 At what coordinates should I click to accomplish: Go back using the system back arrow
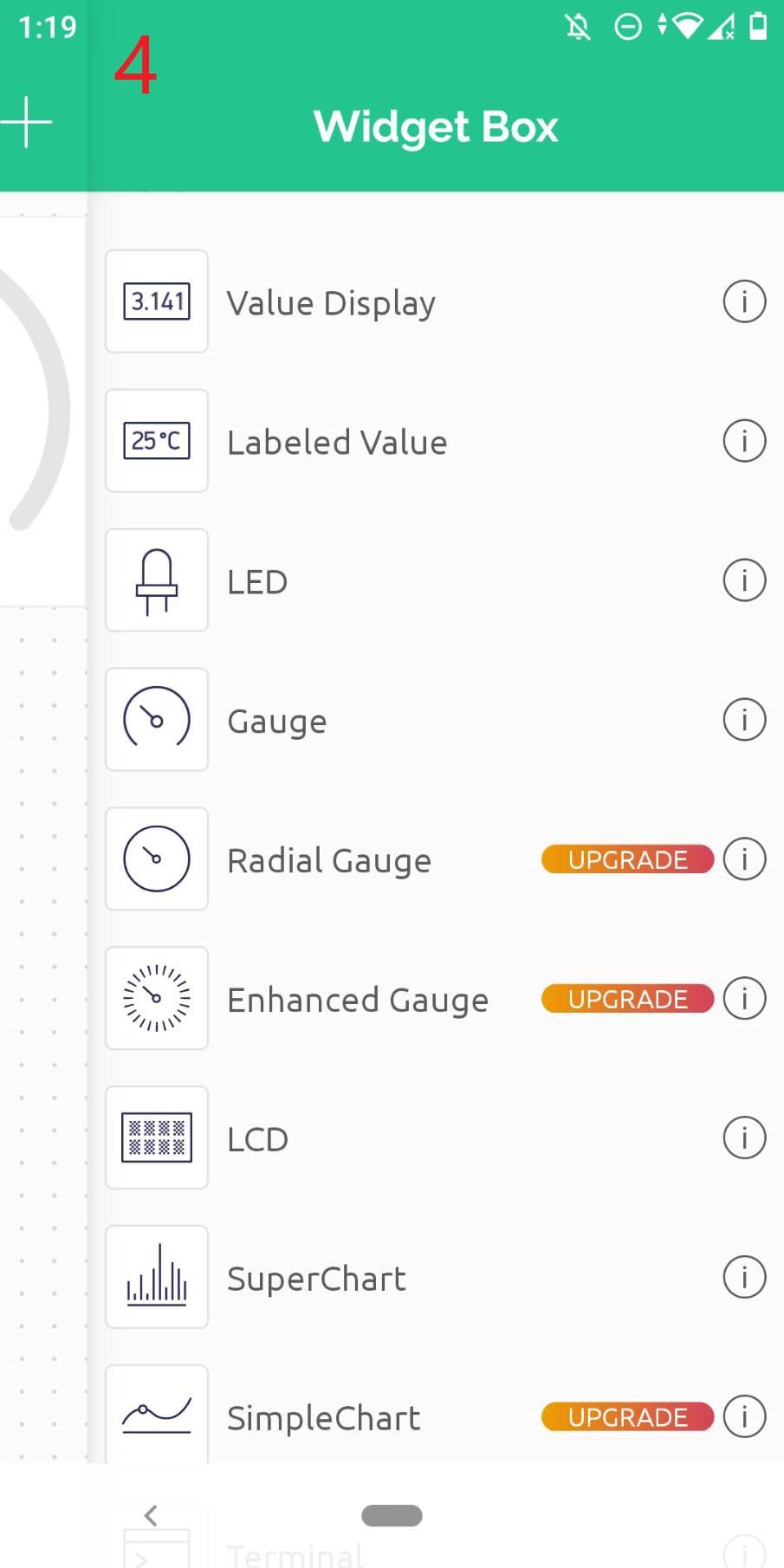(x=151, y=1515)
